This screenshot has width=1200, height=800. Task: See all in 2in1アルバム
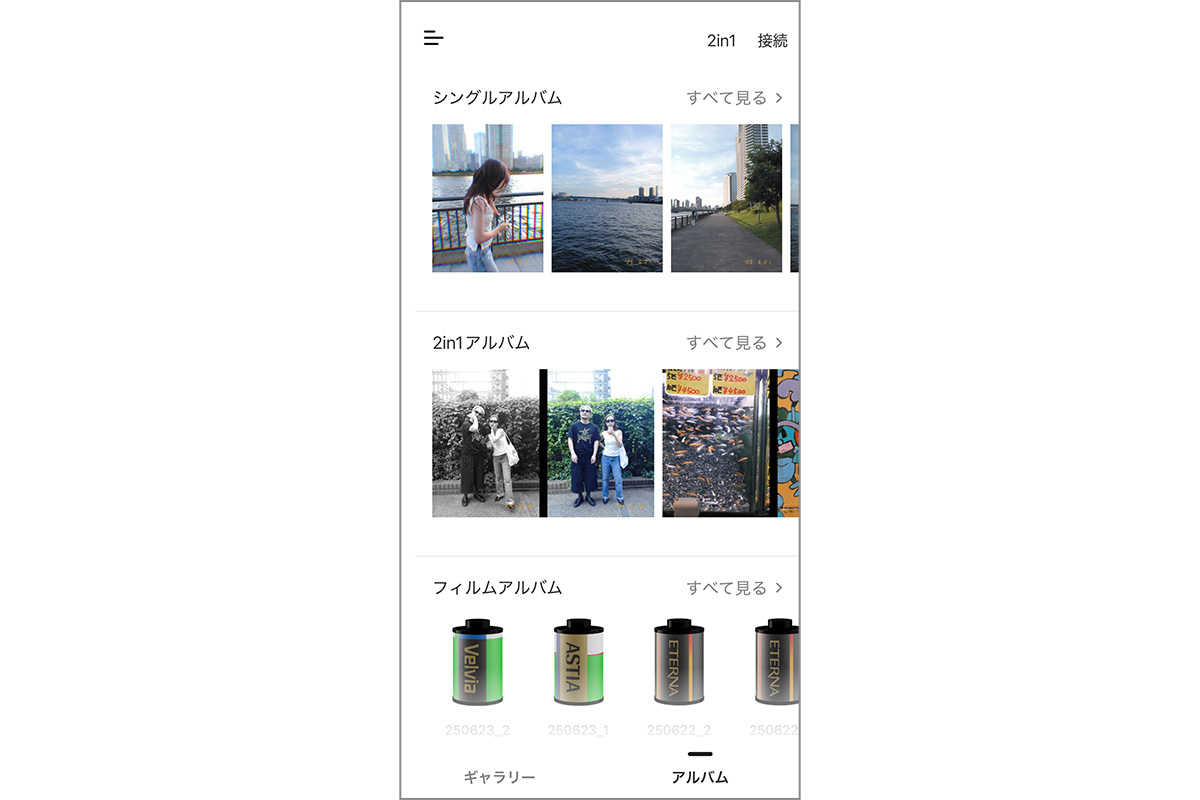[x=734, y=343]
